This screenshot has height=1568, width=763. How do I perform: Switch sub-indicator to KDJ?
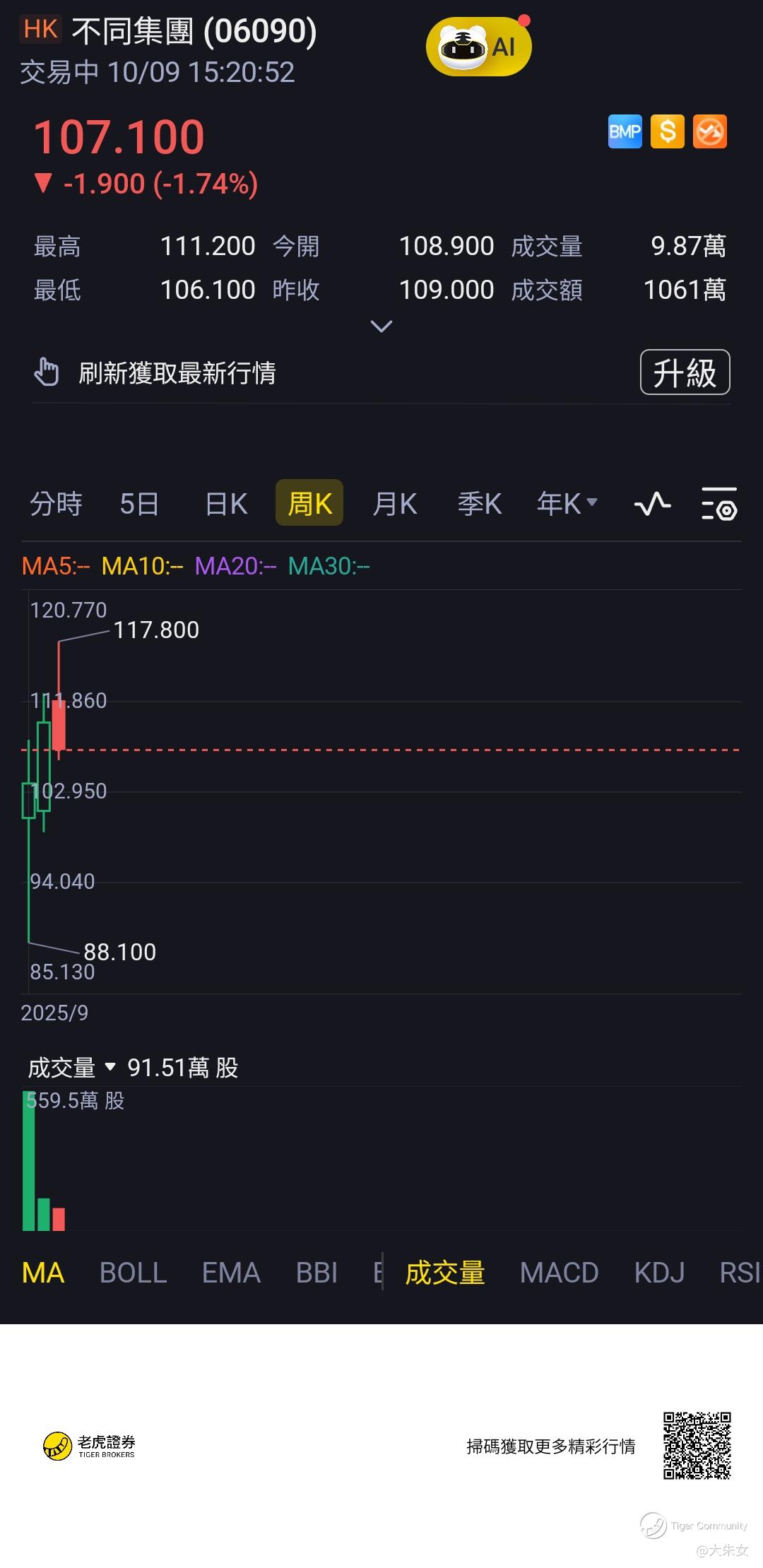click(659, 1273)
